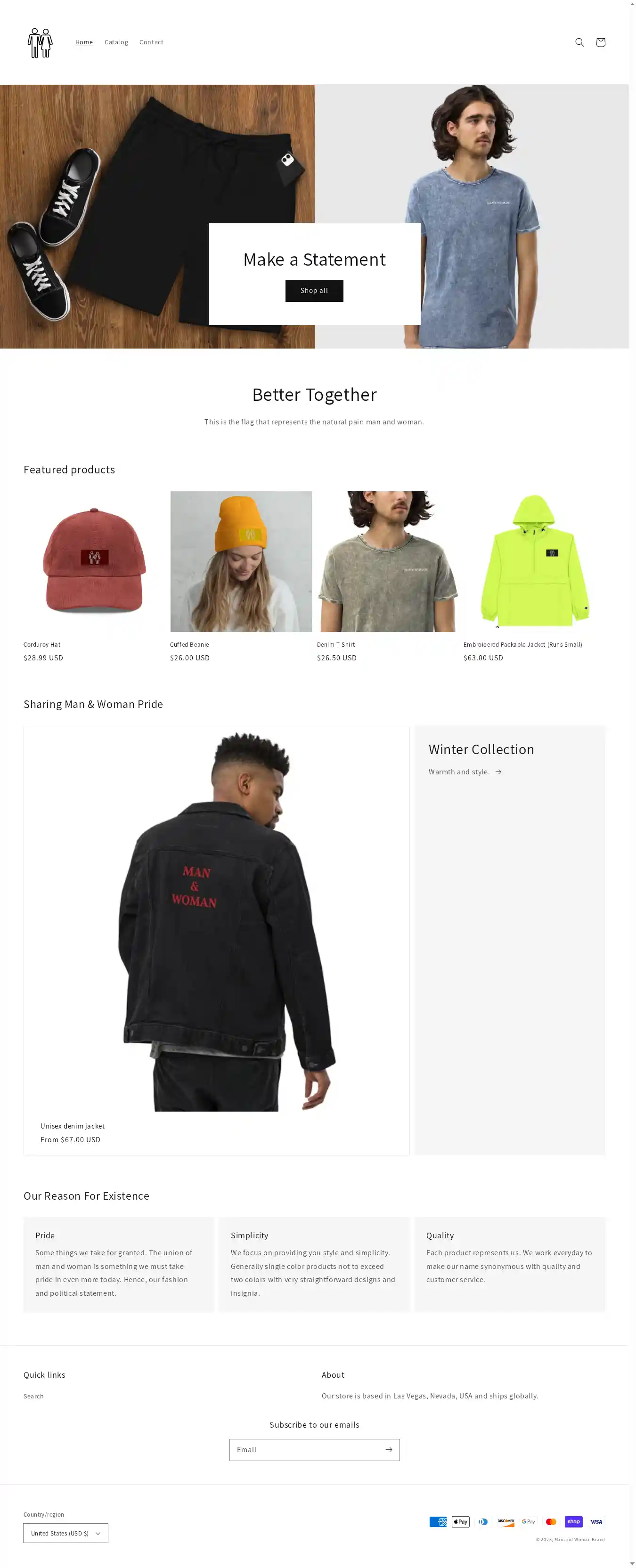Expand the Country/region dropdown
Viewport: 636px width, 1568px height.
[x=66, y=1533]
